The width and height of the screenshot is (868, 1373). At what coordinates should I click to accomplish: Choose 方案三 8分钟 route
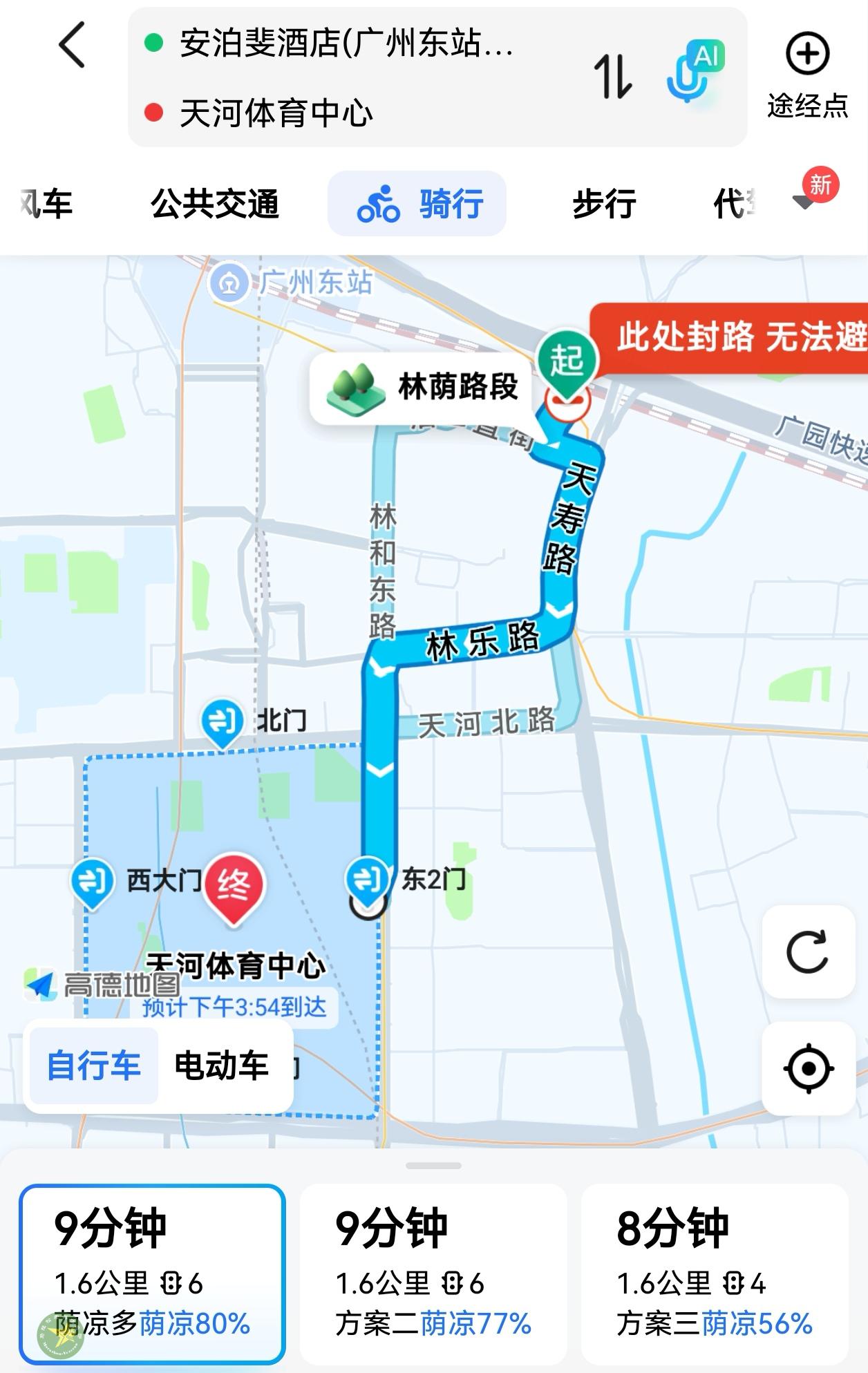click(x=715, y=1274)
